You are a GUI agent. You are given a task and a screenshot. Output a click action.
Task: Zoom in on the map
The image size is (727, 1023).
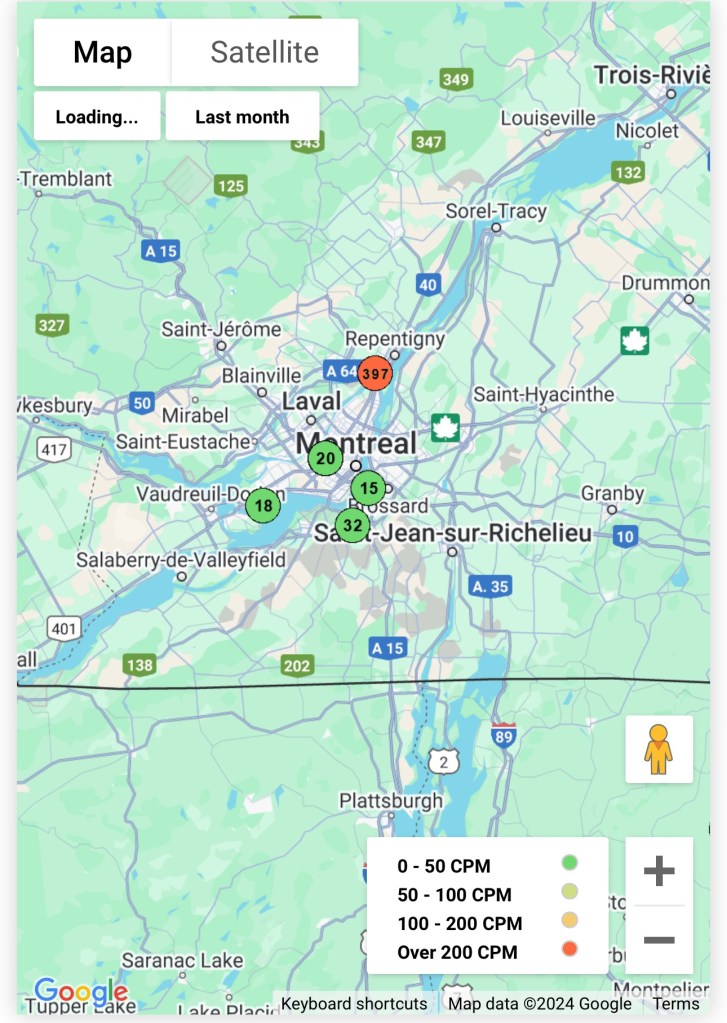click(659, 871)
